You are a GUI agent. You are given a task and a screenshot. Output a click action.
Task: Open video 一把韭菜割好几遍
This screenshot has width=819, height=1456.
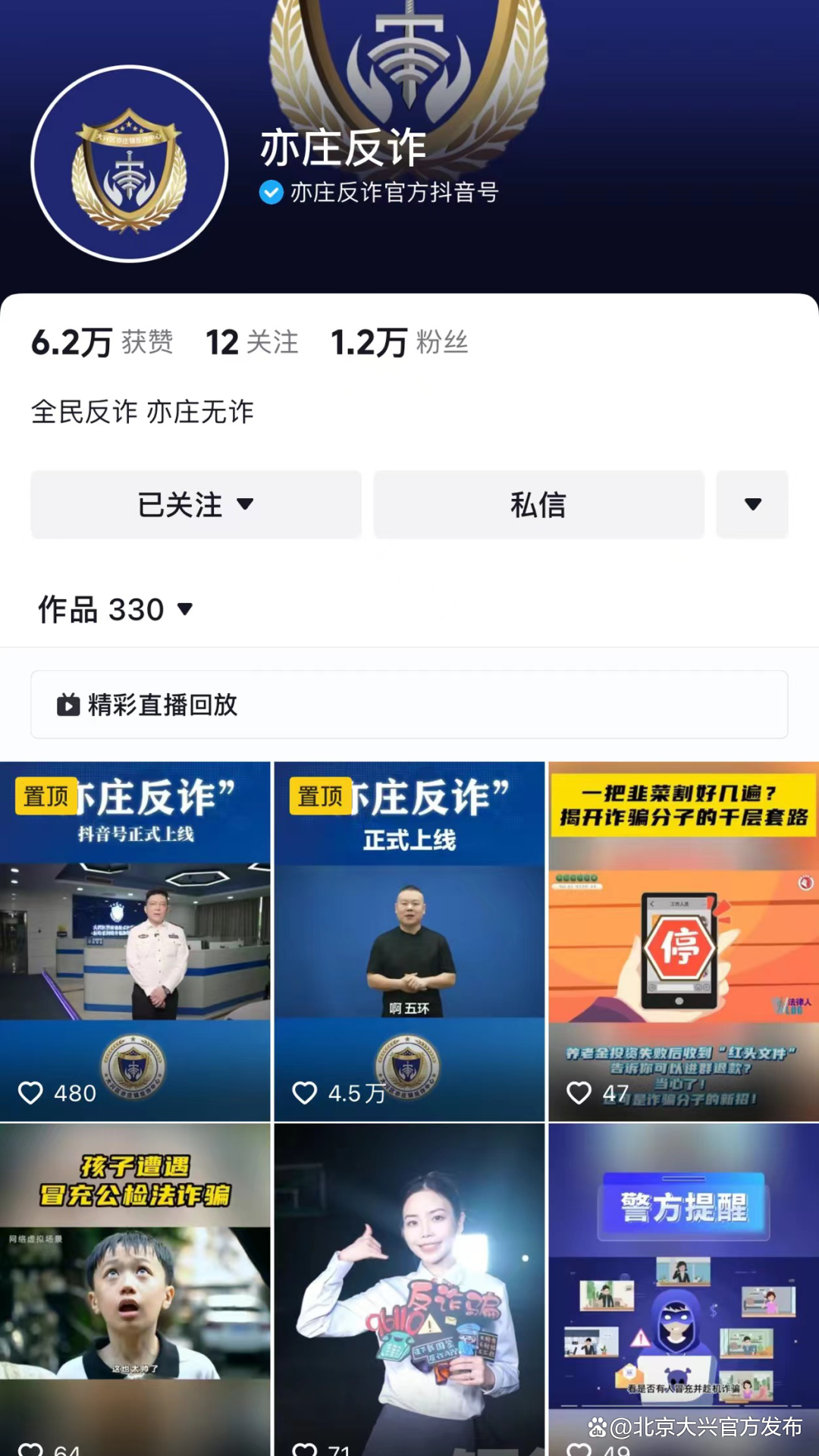683,940
